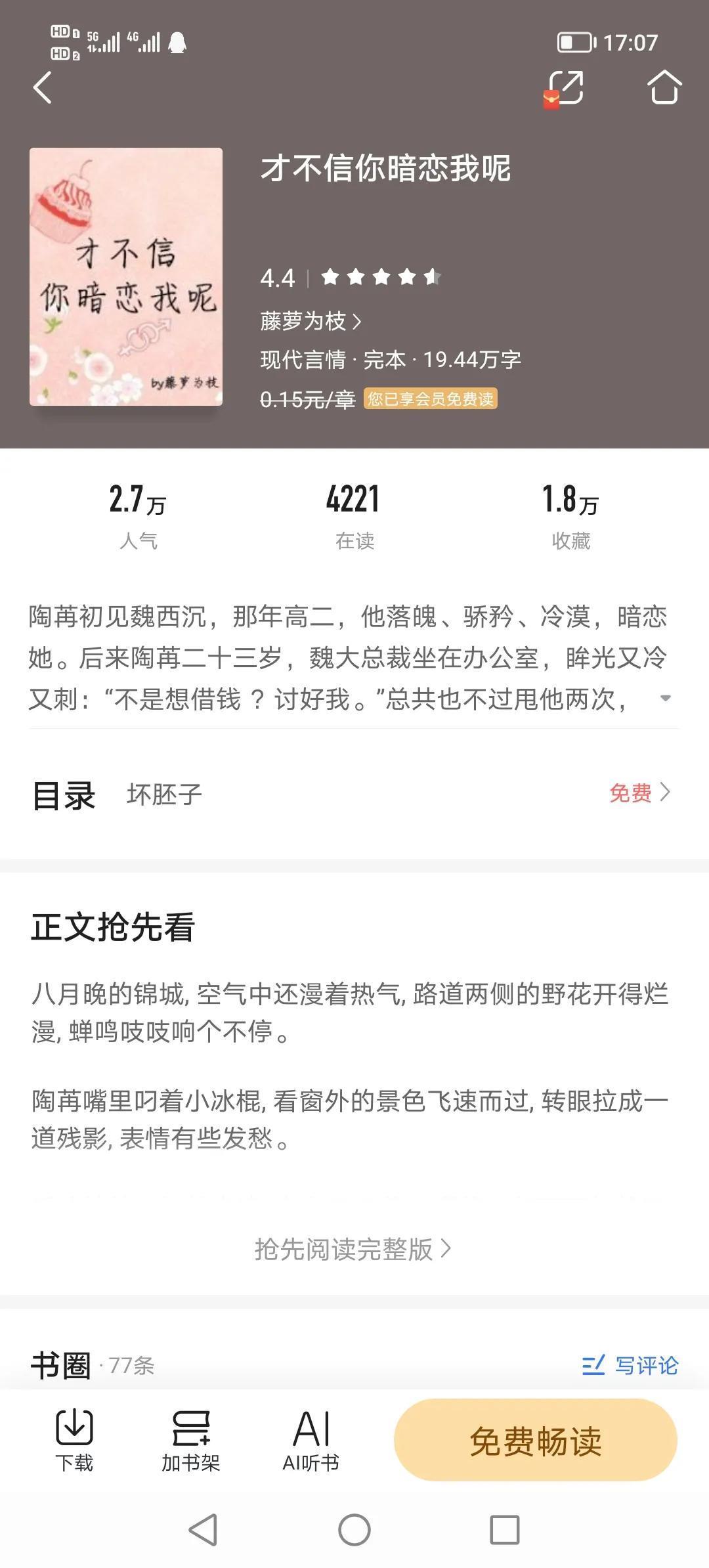
Task: Tap the book cover image
Action: click(x=126, y=276)
